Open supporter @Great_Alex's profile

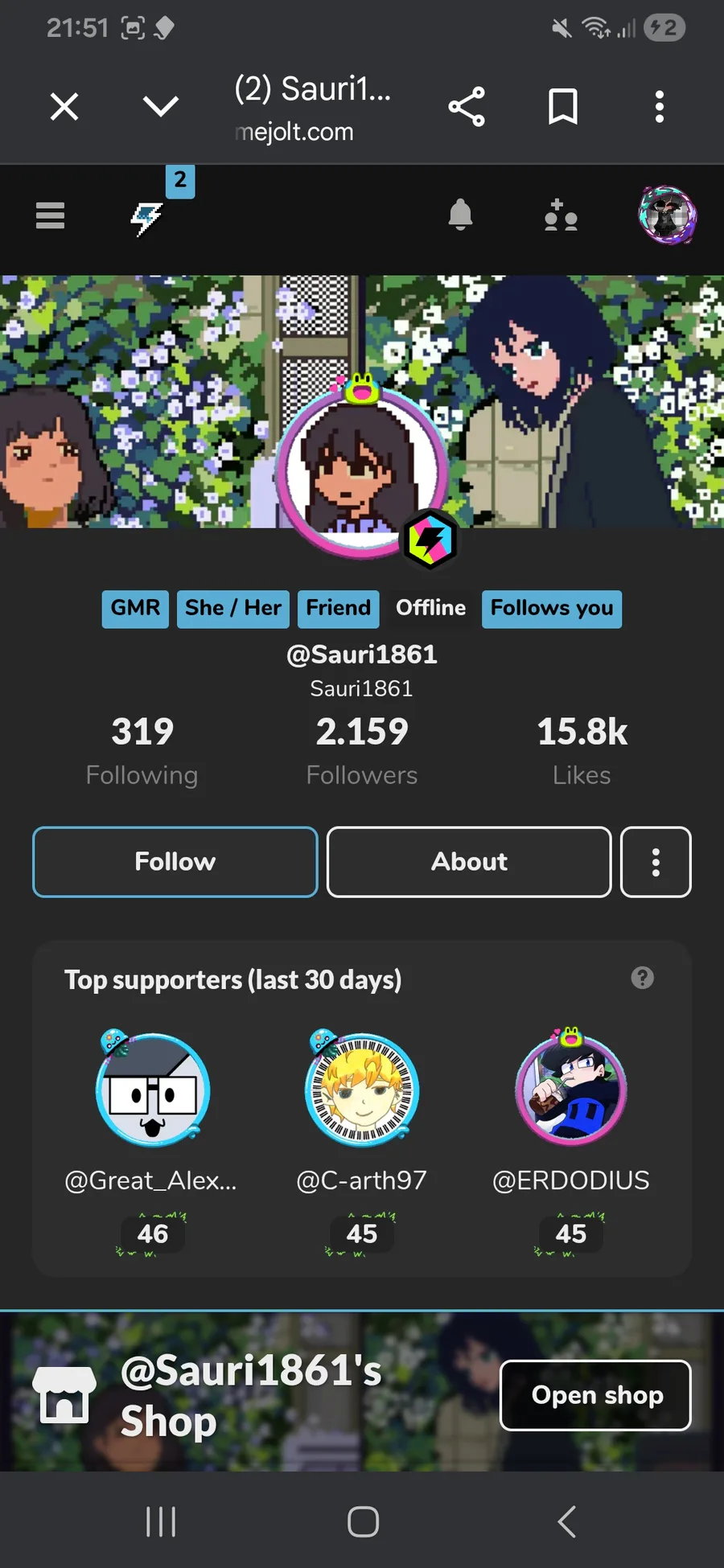pos(153,1090)
